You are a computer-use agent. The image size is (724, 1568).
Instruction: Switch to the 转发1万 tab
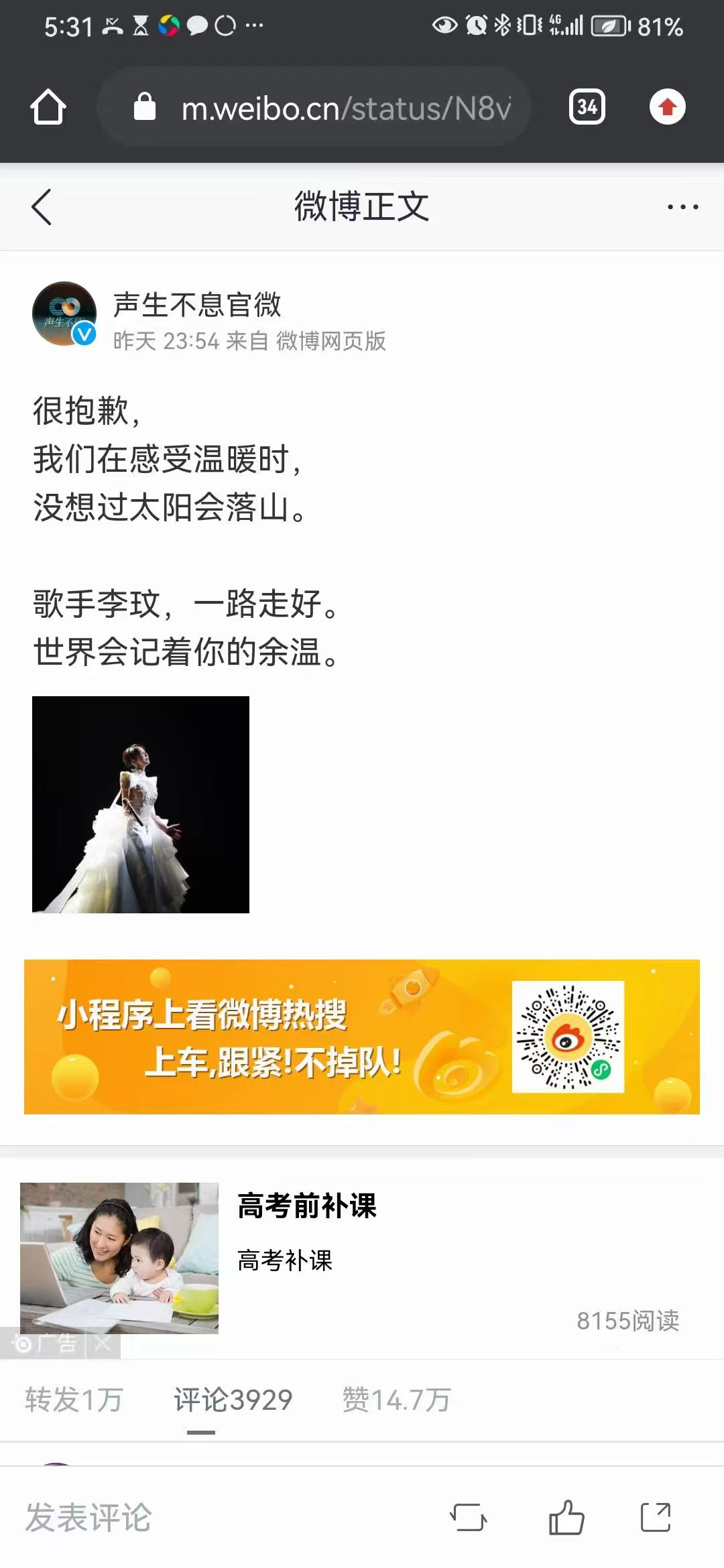(x=74, y=1400)
